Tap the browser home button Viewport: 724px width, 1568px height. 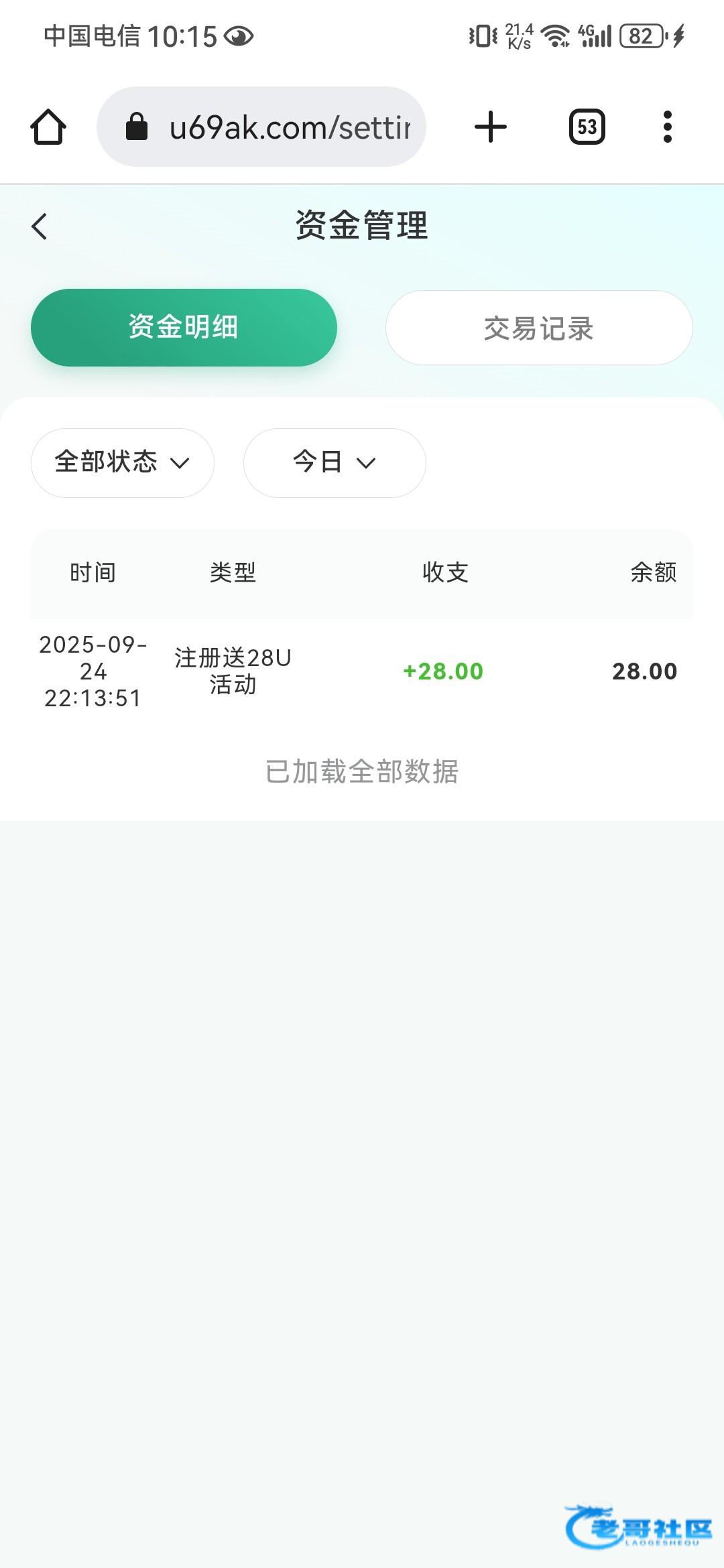(x=48, y=127)
